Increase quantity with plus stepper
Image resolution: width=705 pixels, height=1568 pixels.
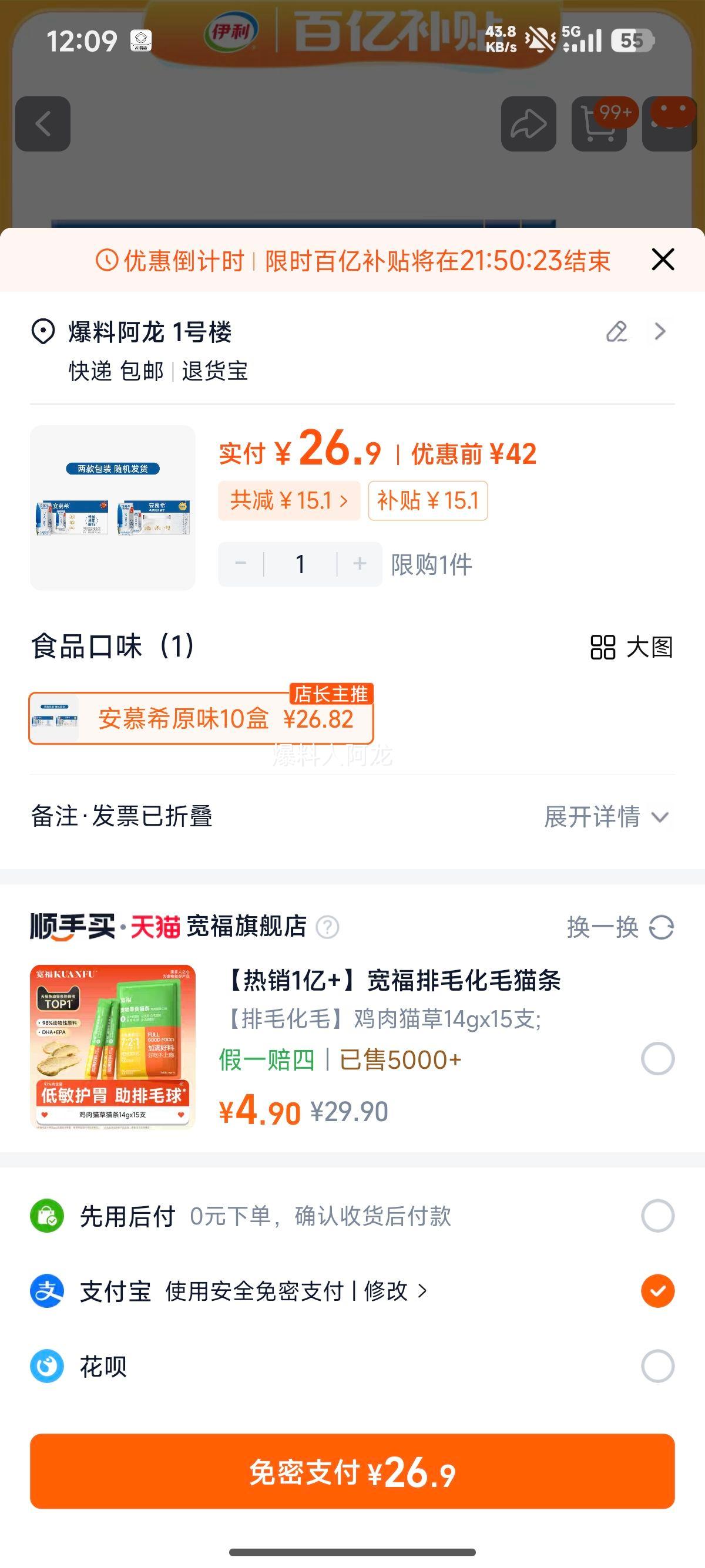358,564
